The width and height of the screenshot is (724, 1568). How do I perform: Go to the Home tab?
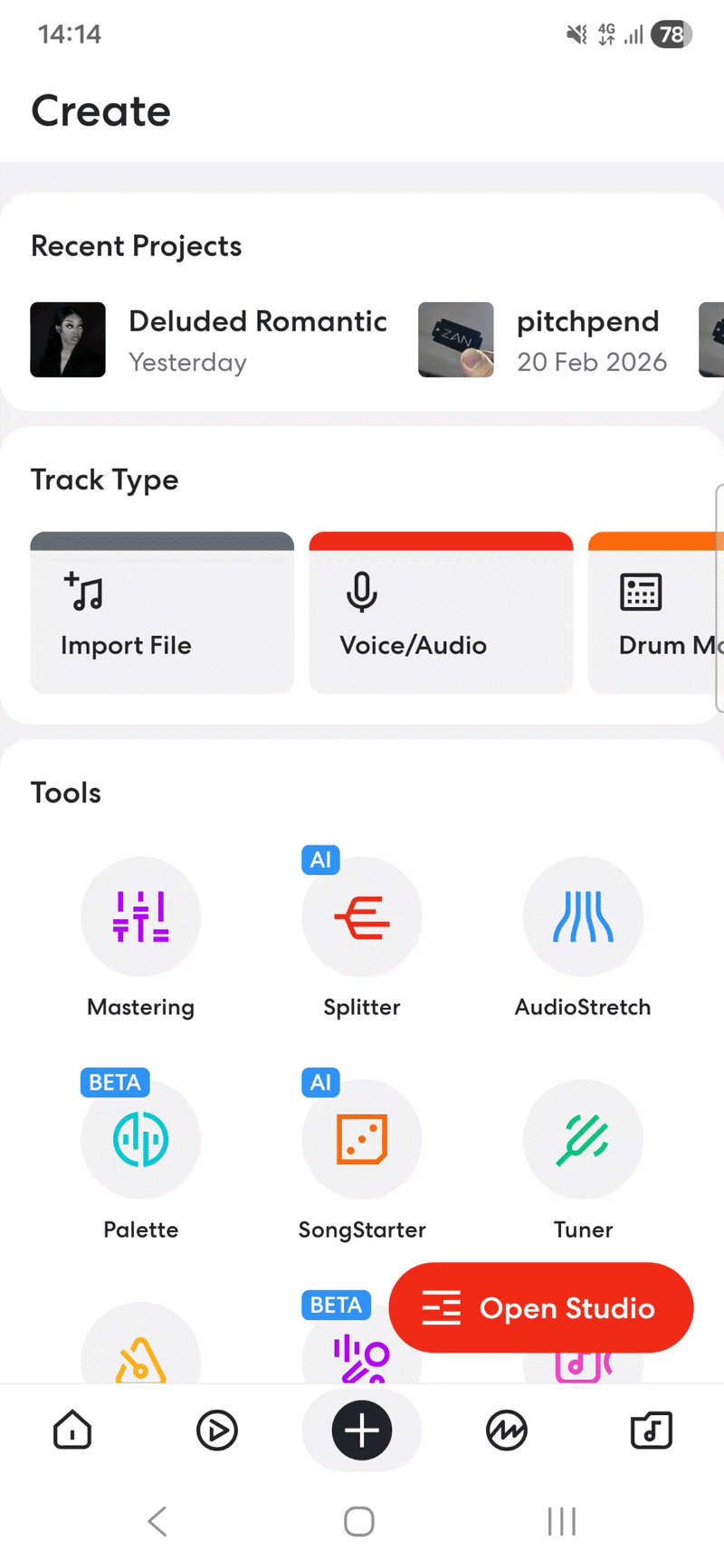[x=72, y=1430]
